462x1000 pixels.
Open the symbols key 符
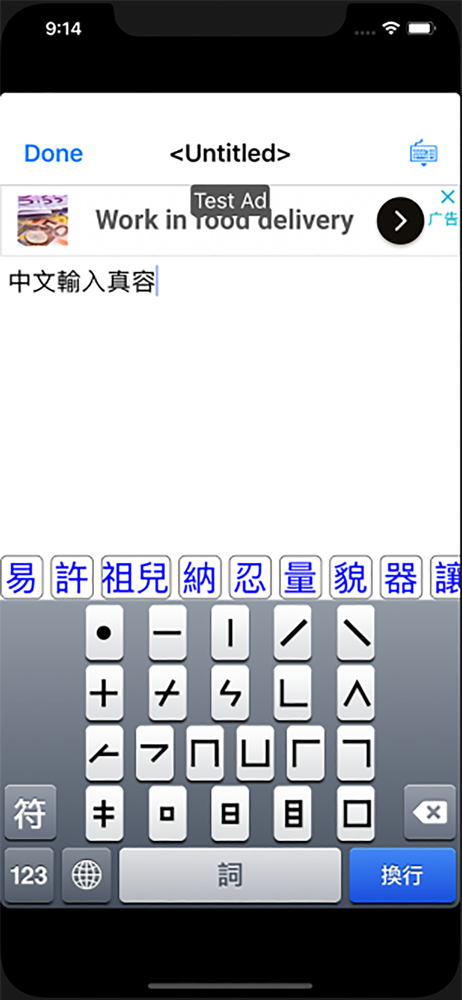click(30, 812)
